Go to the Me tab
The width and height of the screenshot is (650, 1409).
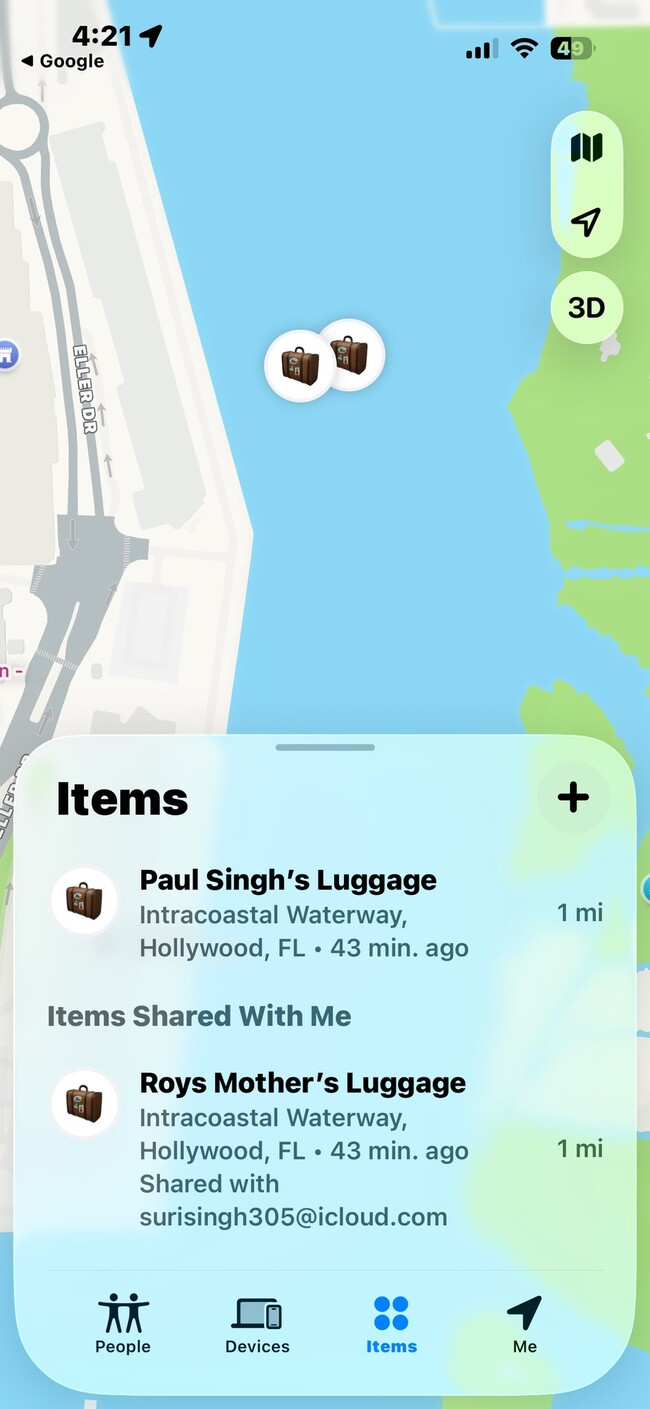[x=525, y=1323]
